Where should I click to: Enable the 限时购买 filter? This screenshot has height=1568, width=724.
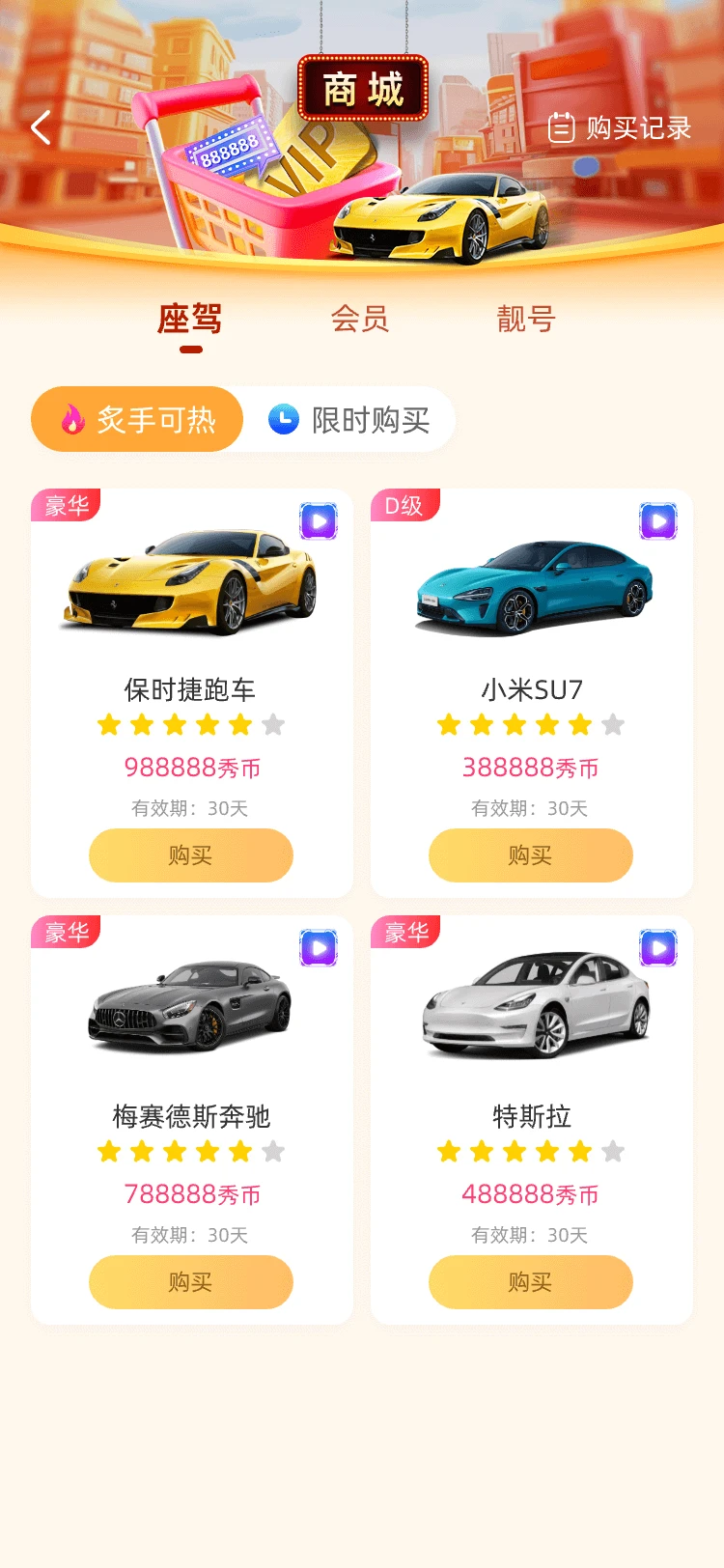pyautogui.click(x=352, y=419)
